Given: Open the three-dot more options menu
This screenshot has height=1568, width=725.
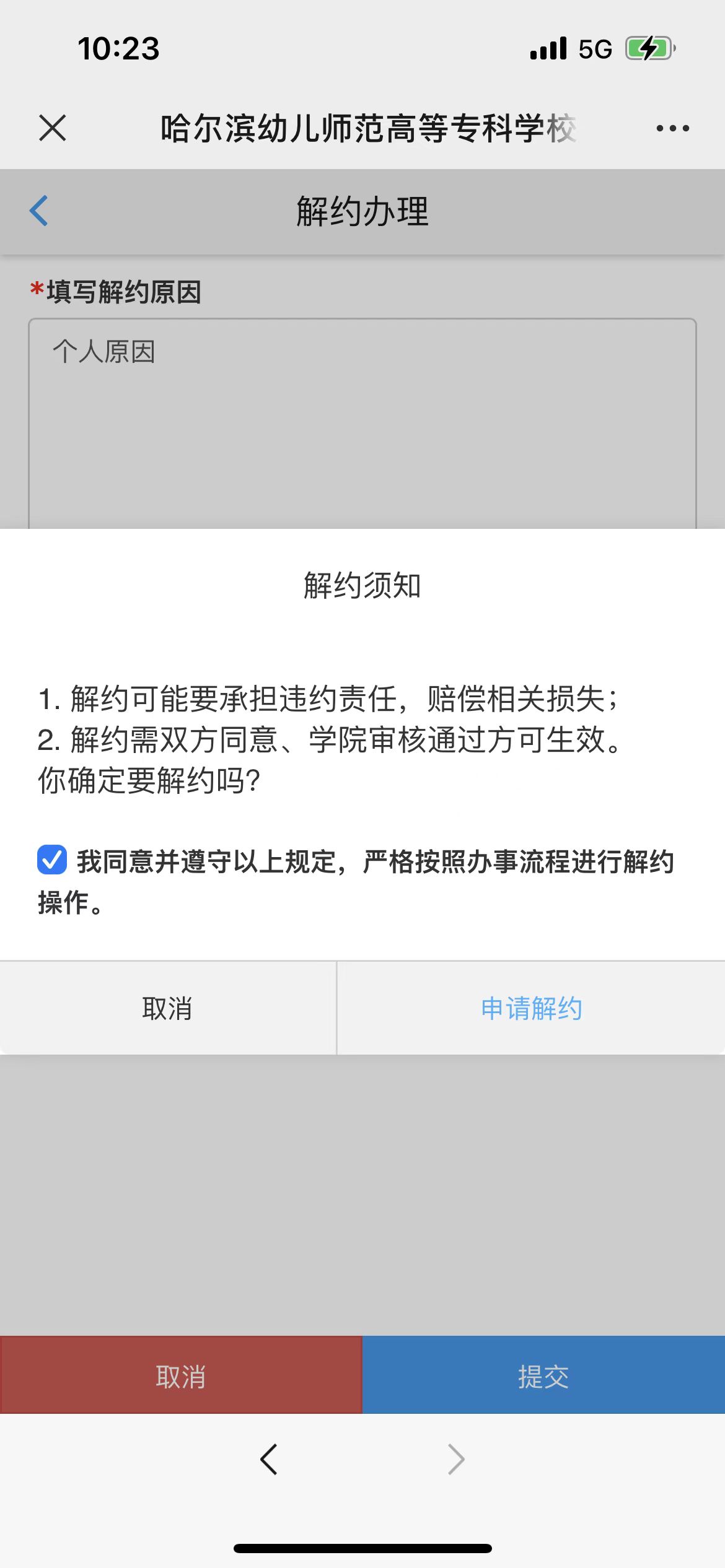Looking at the screenshot, I should (x=672, y=128).
